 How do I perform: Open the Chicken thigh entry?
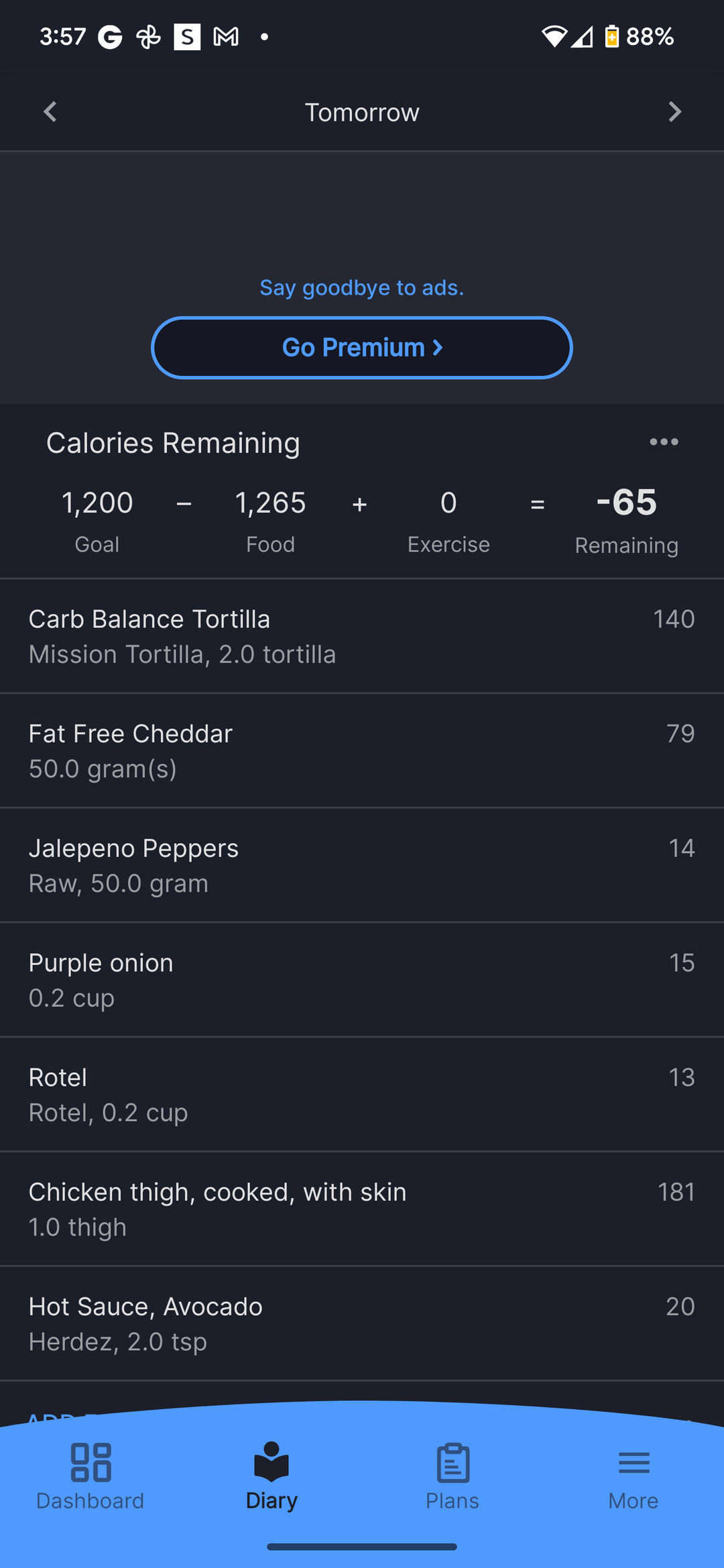(362, 1209)
